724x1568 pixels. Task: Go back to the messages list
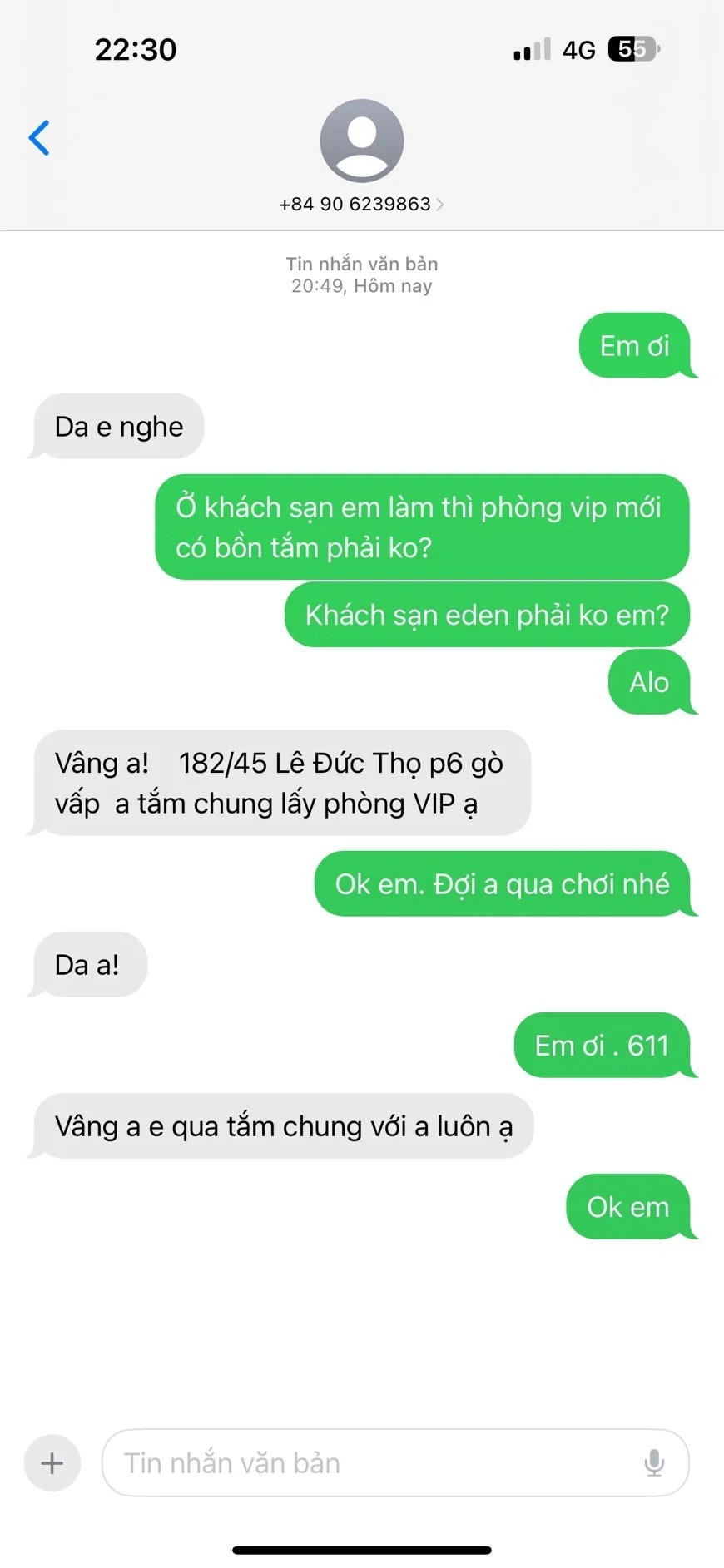[x=39, y=138]
